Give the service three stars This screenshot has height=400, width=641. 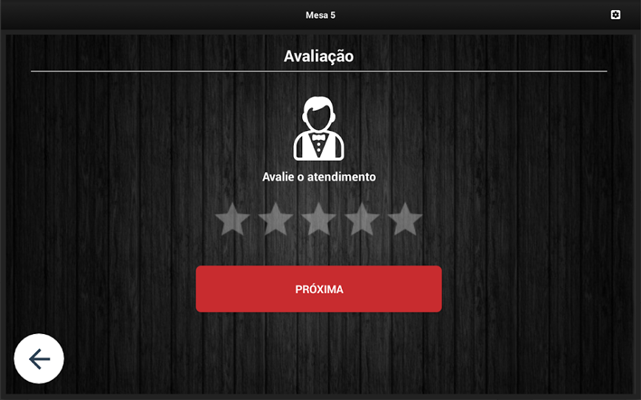tap(319, 219)
